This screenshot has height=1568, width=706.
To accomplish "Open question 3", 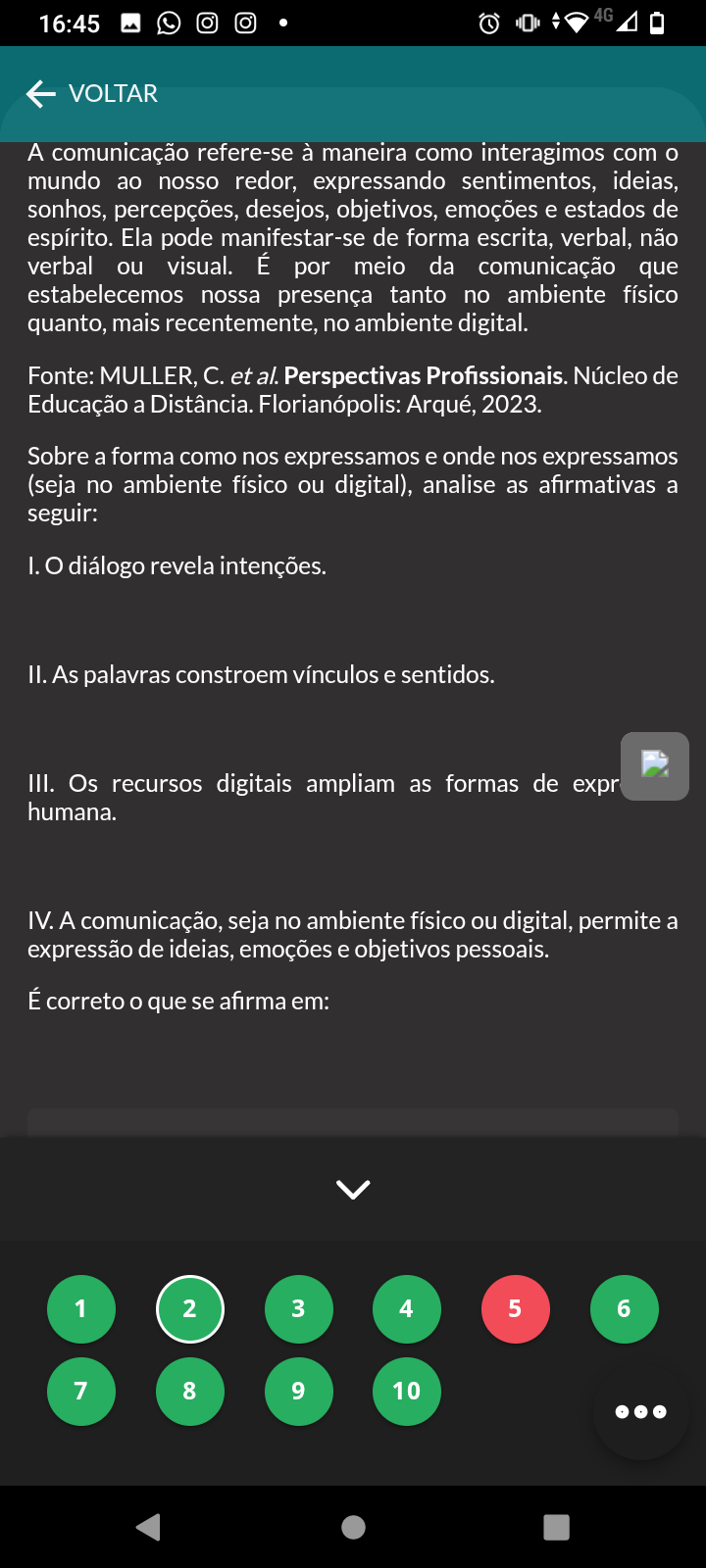I will (x=299, y=1309).
